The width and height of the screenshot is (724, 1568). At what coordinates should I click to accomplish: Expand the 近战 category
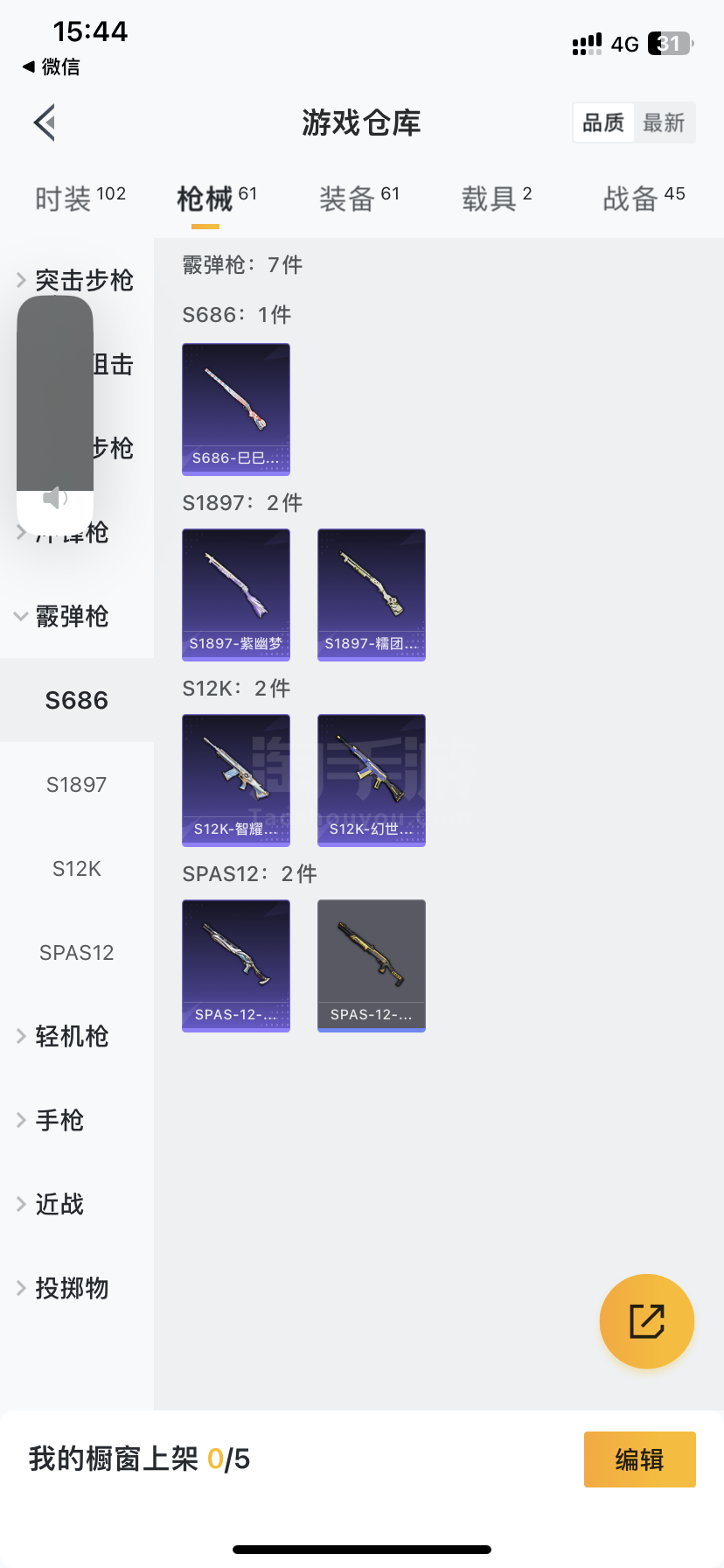[59, 1204]
